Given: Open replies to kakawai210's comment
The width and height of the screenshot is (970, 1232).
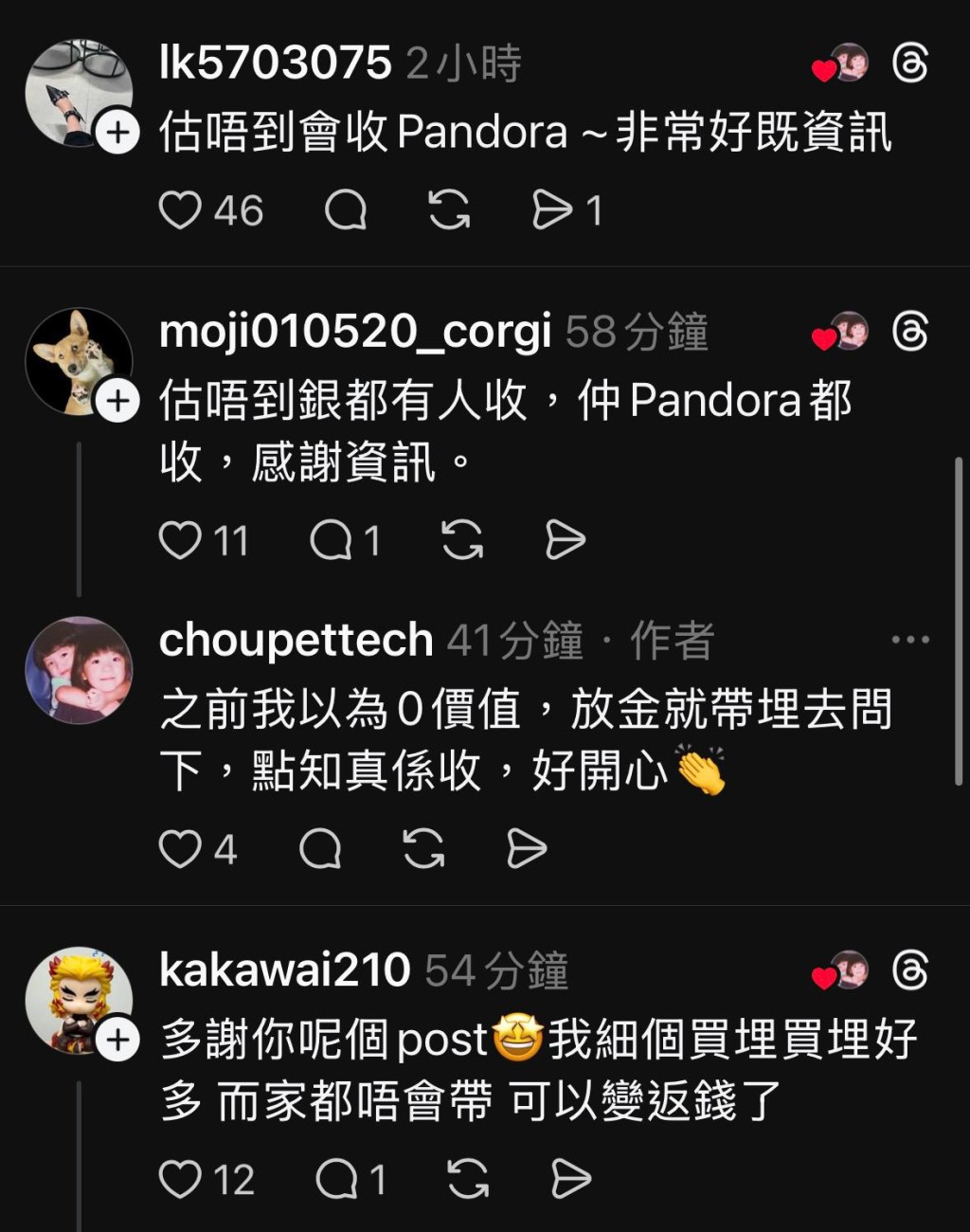Looking at the screenshot, I should 337,1180.
